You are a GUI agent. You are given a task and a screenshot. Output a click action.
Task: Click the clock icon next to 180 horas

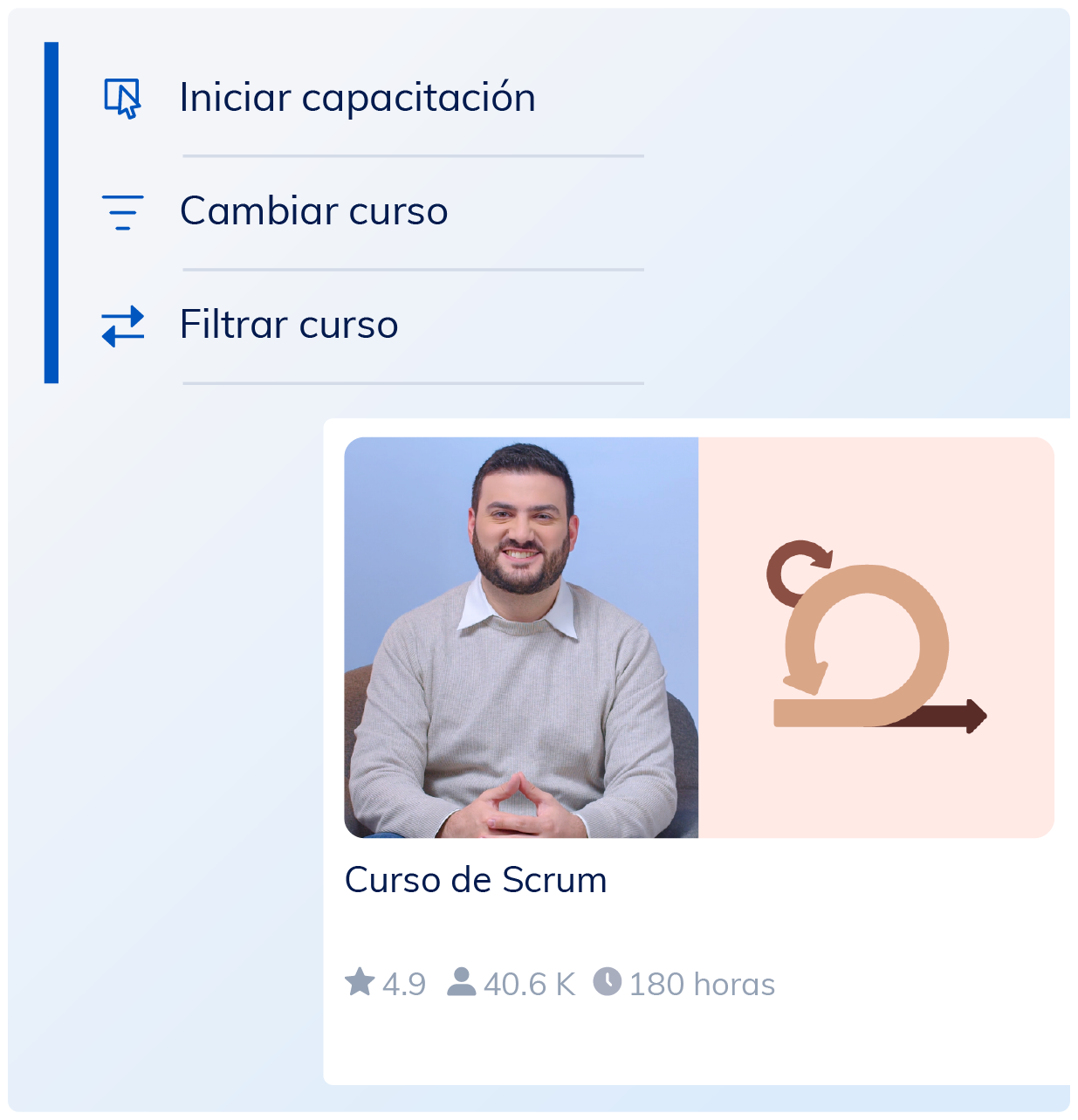[608, 983]
